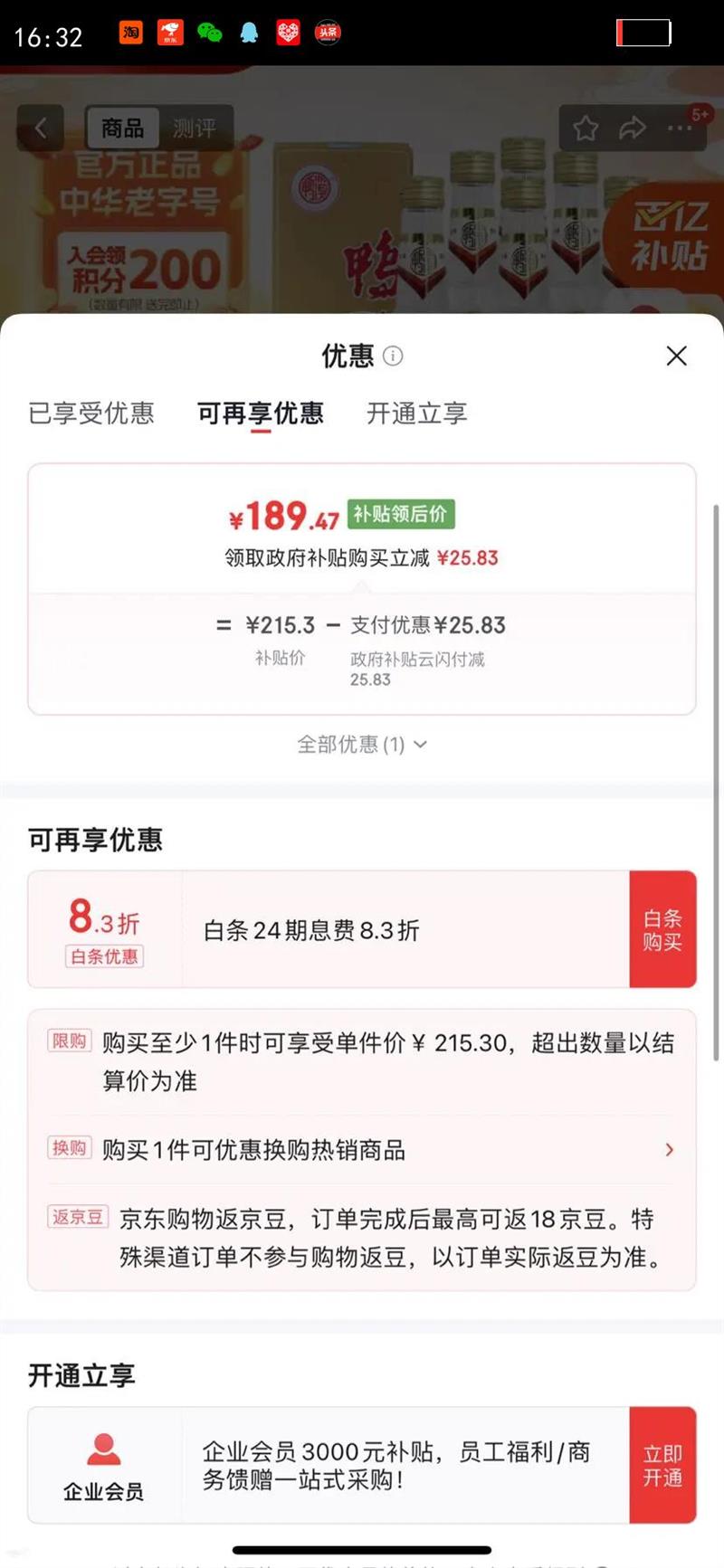Tap the back arrow on the product page
The image size is (724, 1568).
pos(40,128)
